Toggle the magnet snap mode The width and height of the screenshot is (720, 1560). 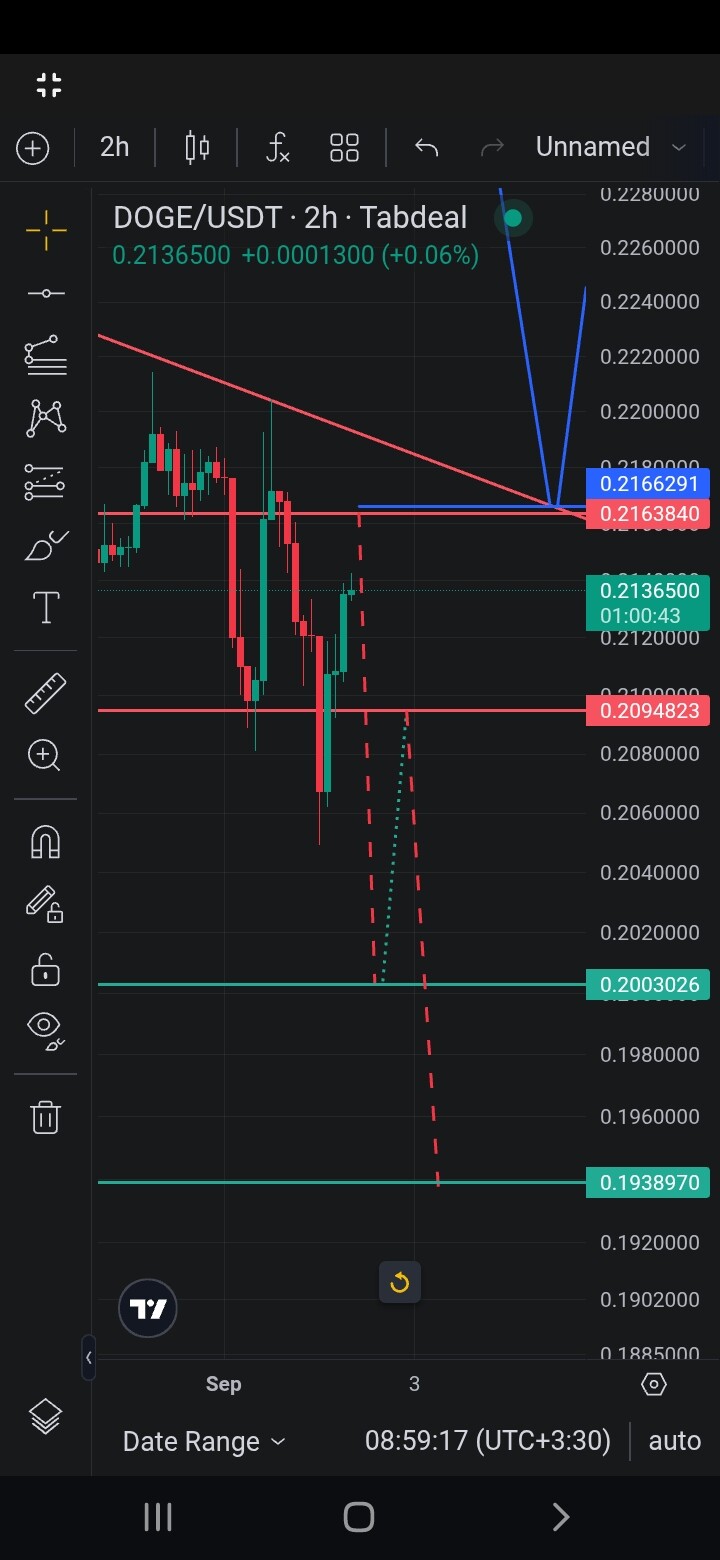click(46, 842)
